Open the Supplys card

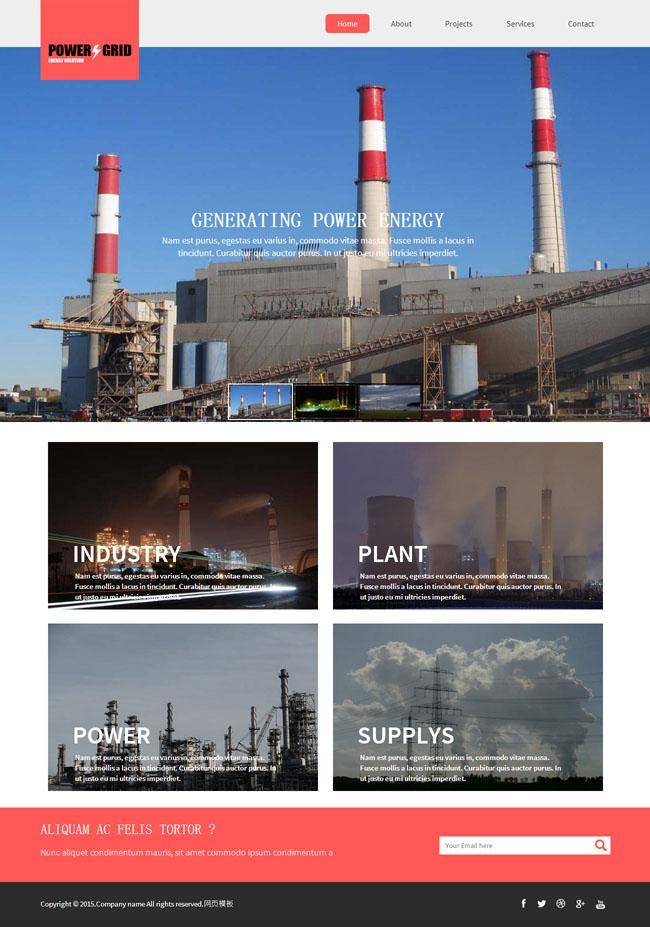468,707
